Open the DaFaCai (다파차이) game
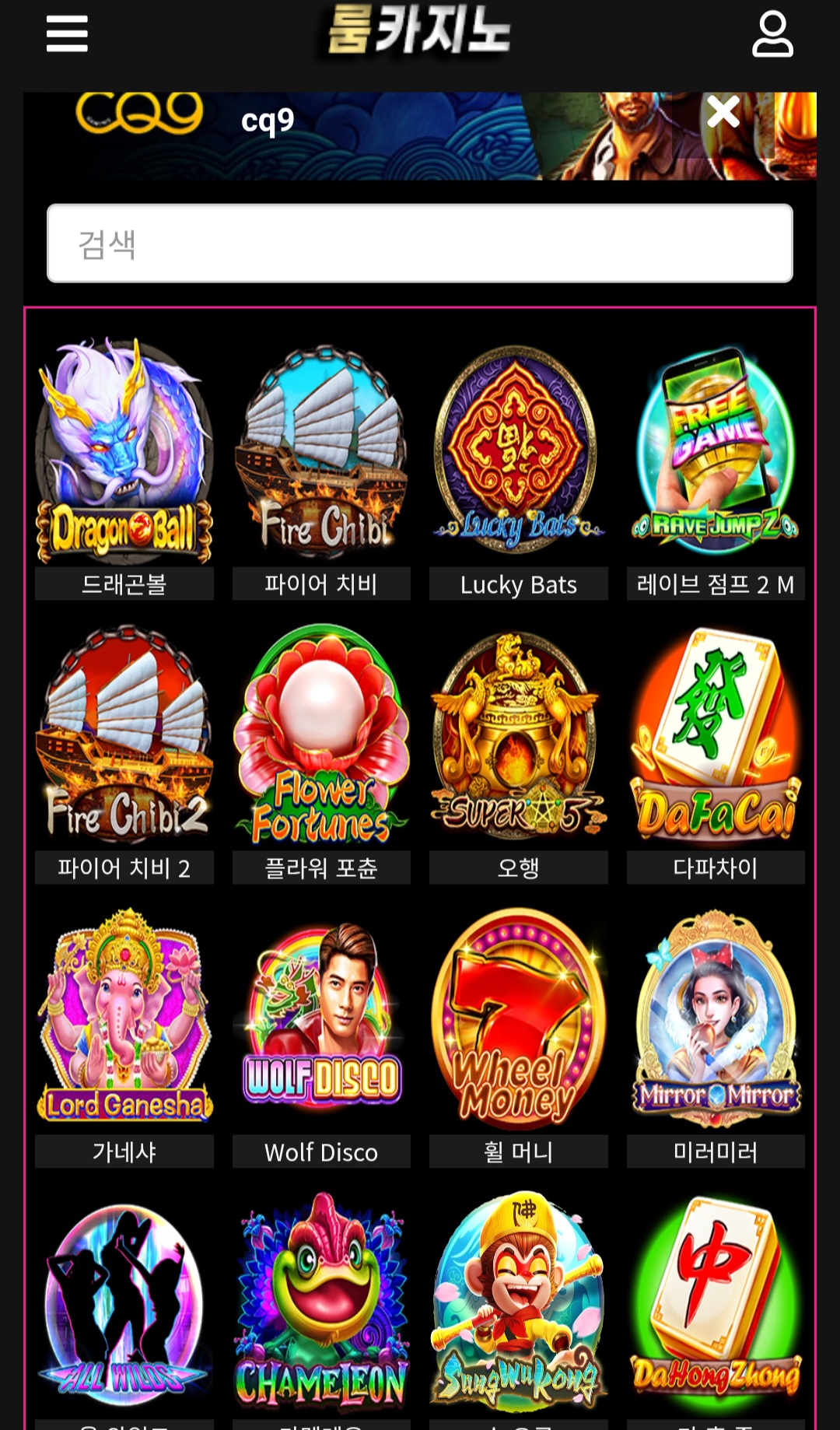Image resolution: width=840 pixels, height=1430 pixels. coord(716,735)
